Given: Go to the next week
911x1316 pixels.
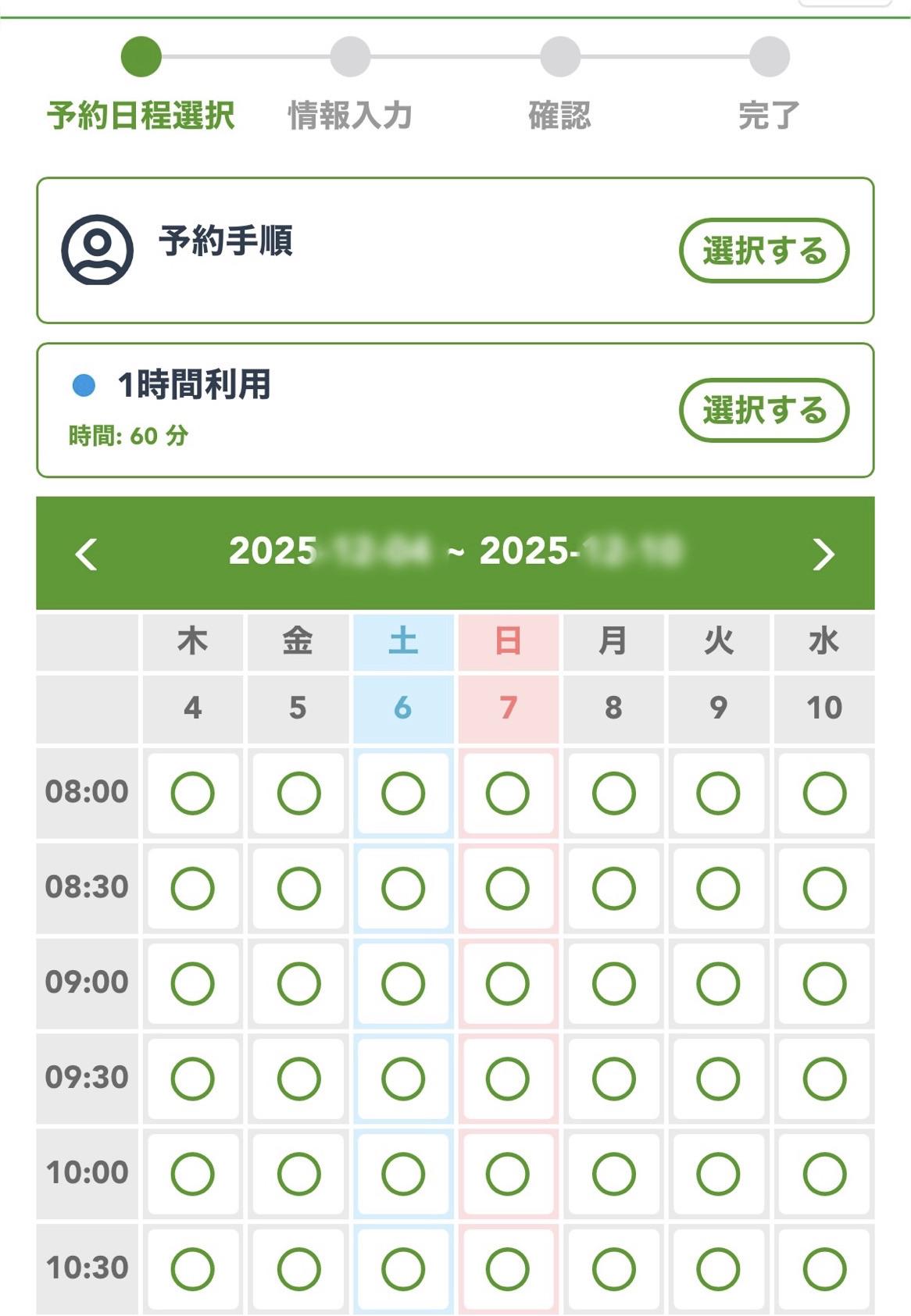Looking at the screenshot, I should coord(823,555).
